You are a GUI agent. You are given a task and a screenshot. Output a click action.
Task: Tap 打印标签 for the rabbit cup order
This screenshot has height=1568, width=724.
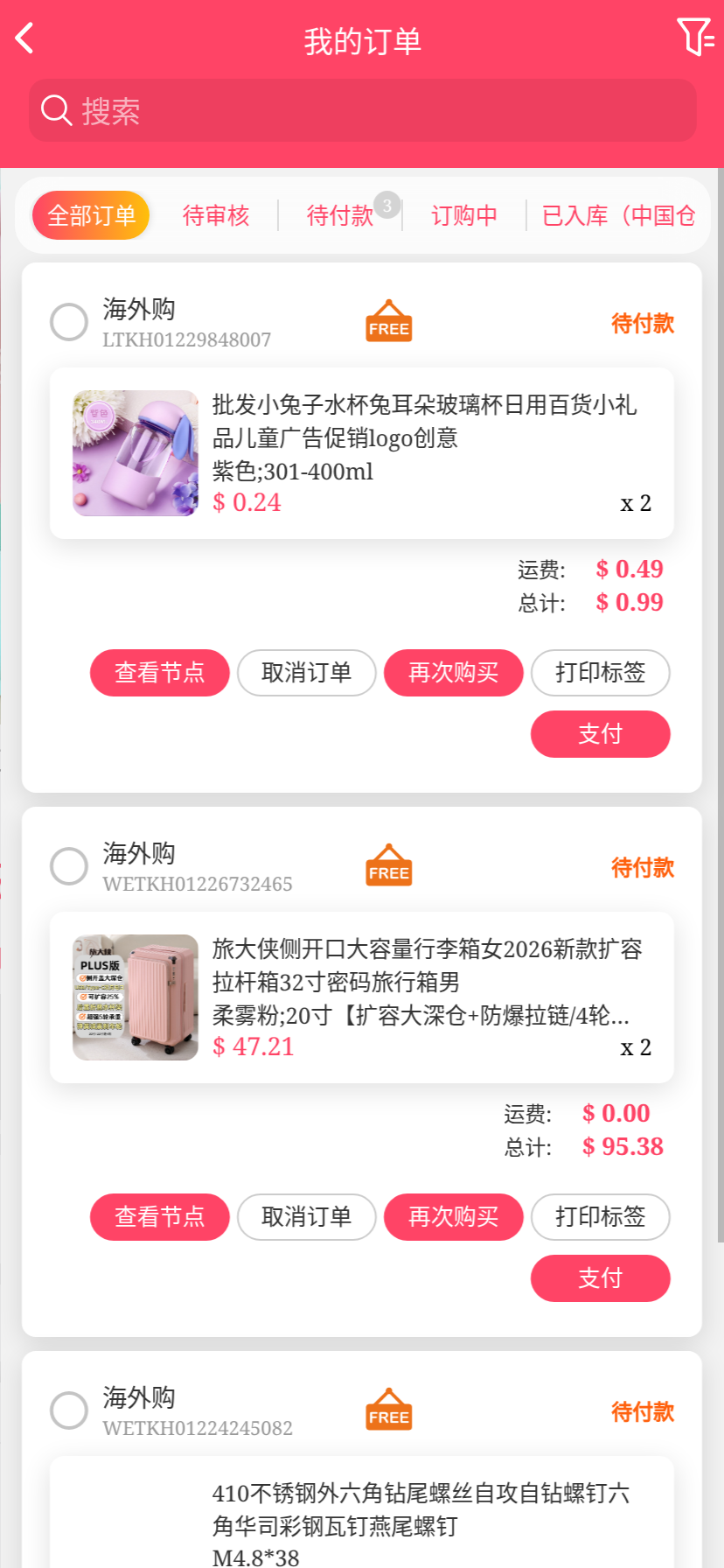pyautogui.click(x=601, y=673)
